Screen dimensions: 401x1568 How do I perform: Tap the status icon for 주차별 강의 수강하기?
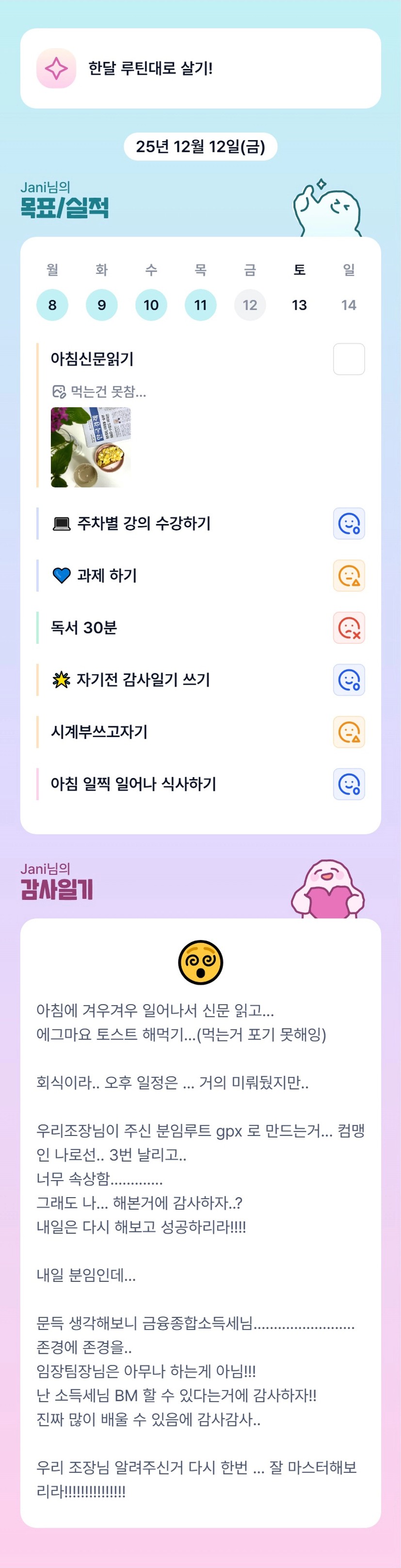tap(349, 524)
